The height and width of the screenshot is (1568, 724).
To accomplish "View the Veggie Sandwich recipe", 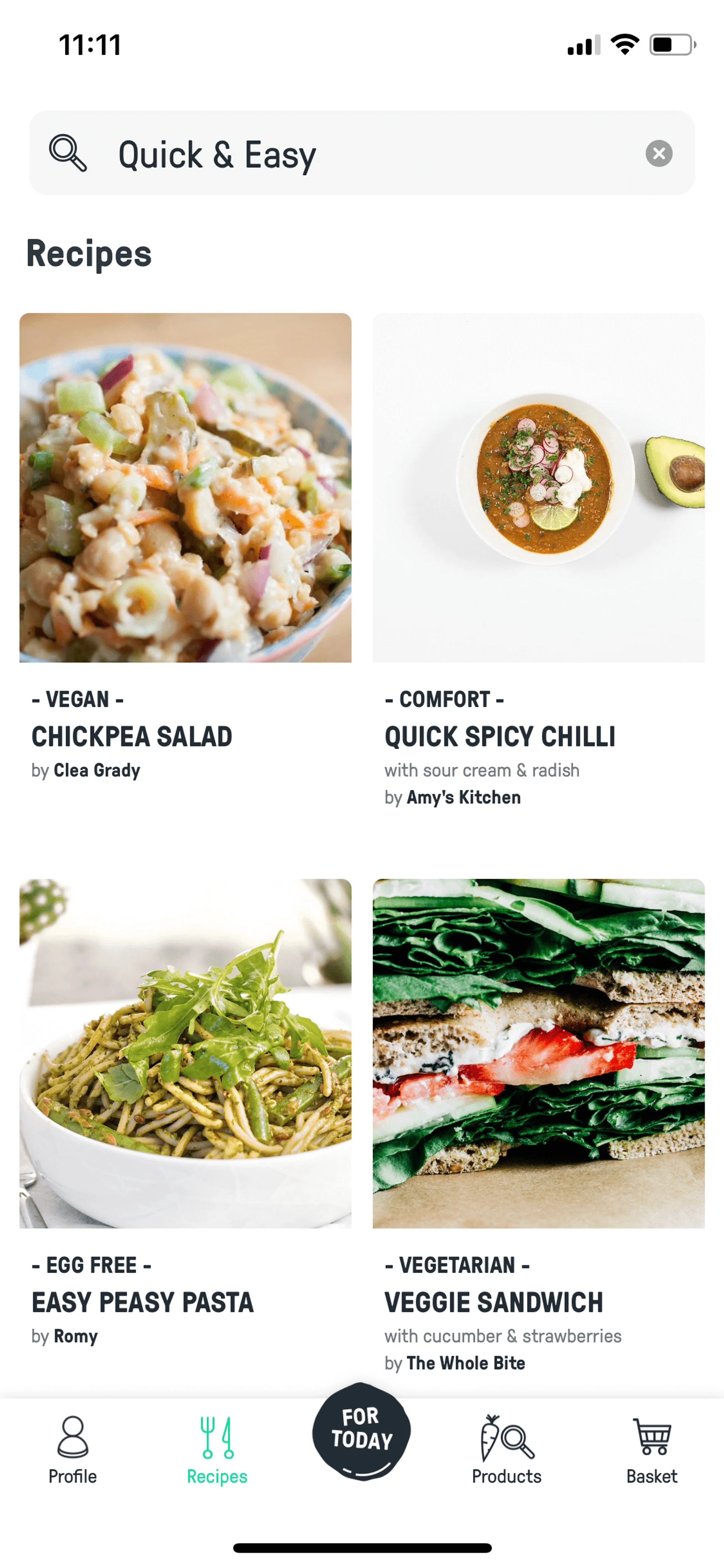I will [538, 1053].
